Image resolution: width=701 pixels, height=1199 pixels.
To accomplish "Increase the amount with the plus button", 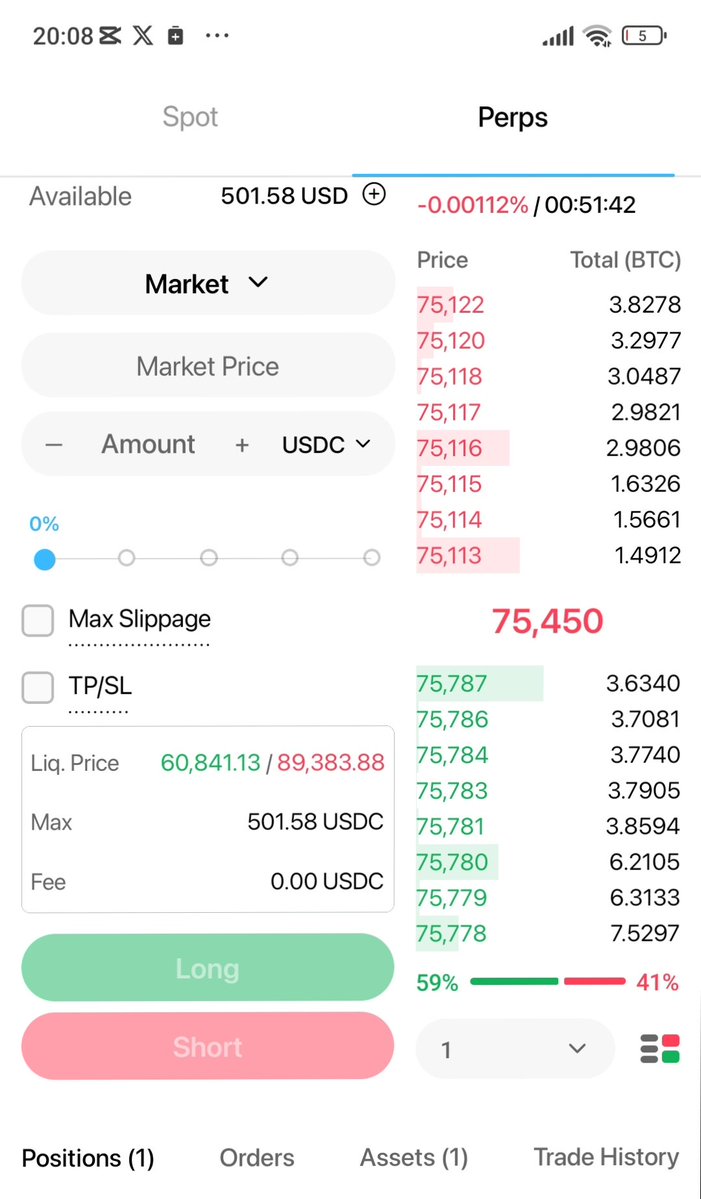I will pos(242,445).
